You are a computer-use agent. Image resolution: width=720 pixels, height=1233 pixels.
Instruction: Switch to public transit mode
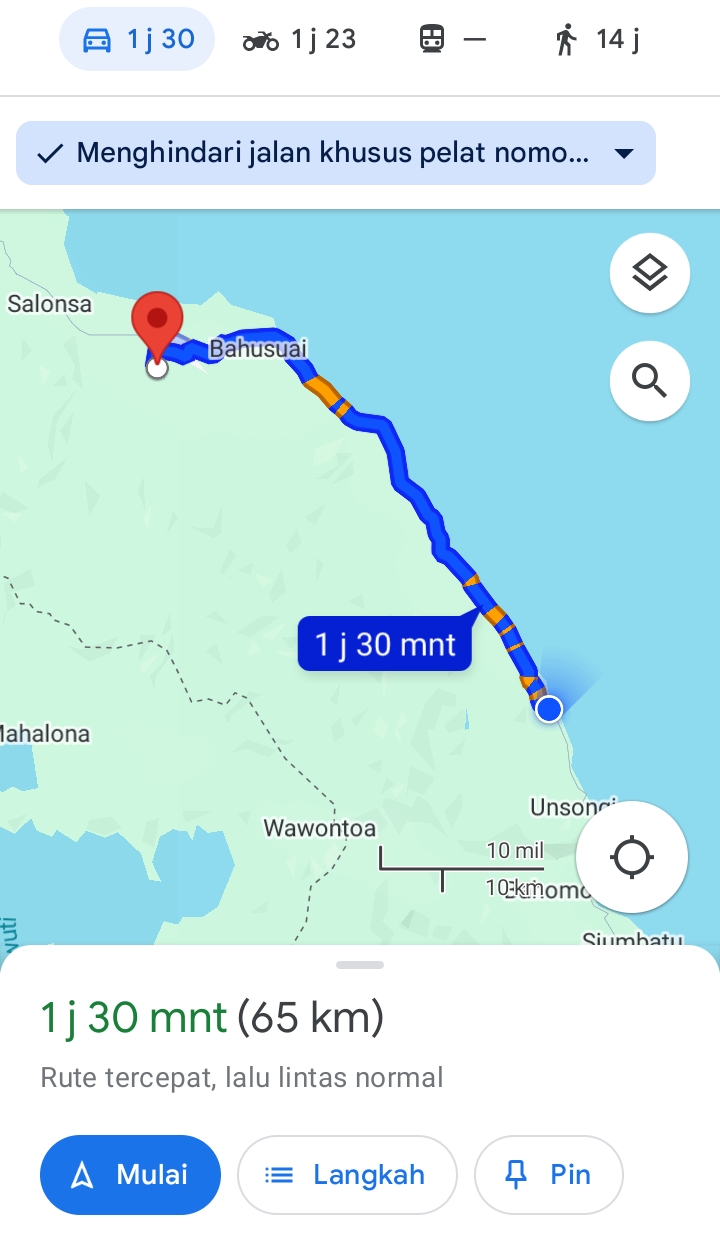pyautogui.click(x=452, y=39)
